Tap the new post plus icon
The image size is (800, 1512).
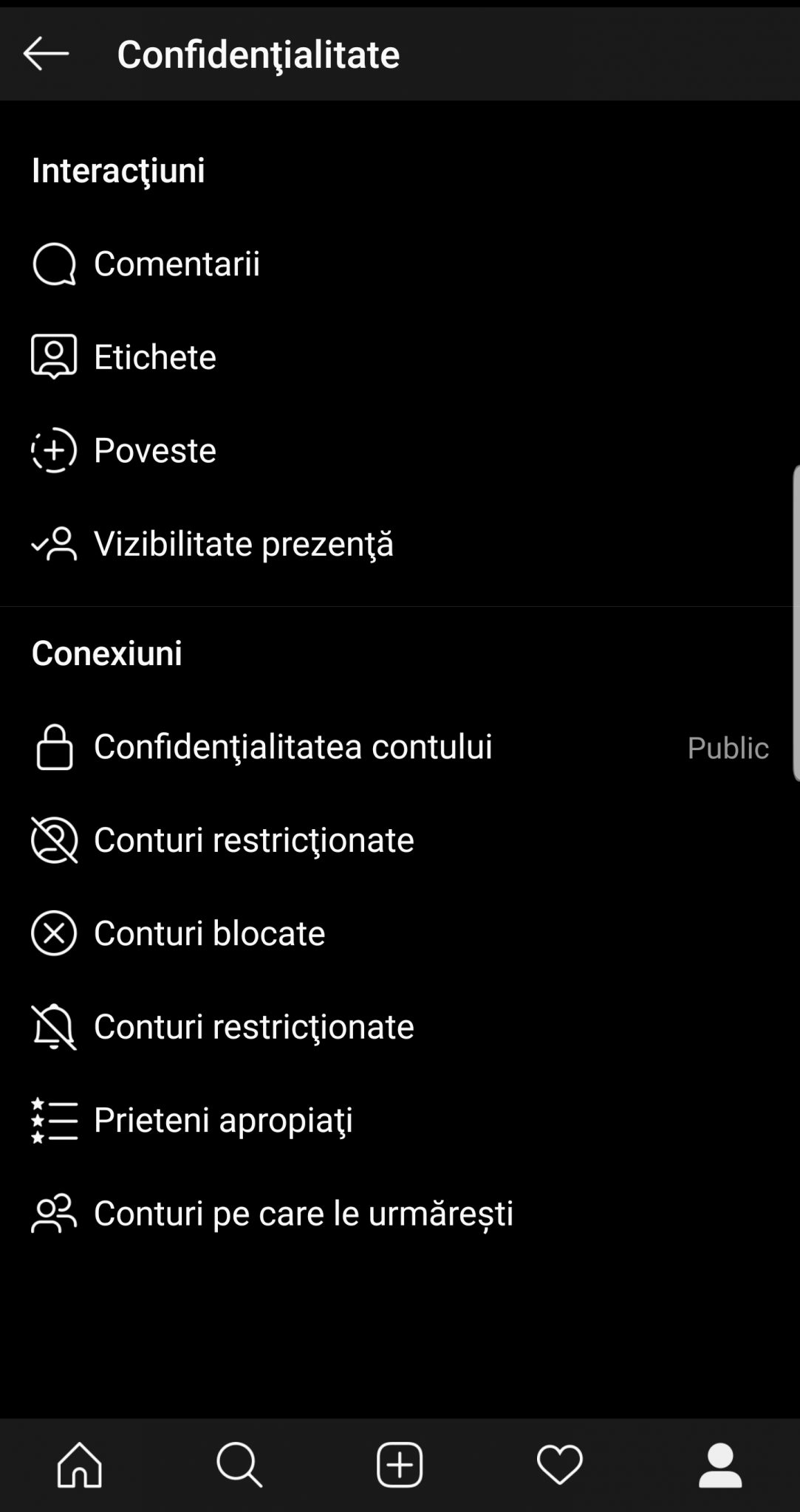click(399, 1467)
